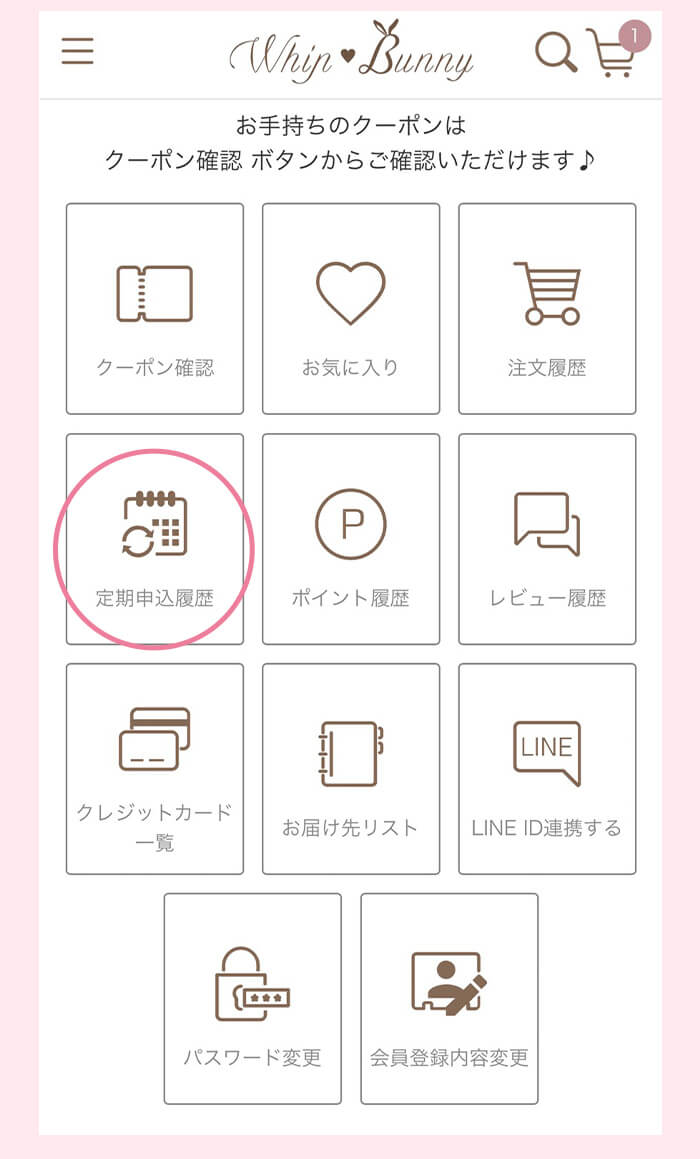Open お届け先リスト address list

[x=351, y=769]
